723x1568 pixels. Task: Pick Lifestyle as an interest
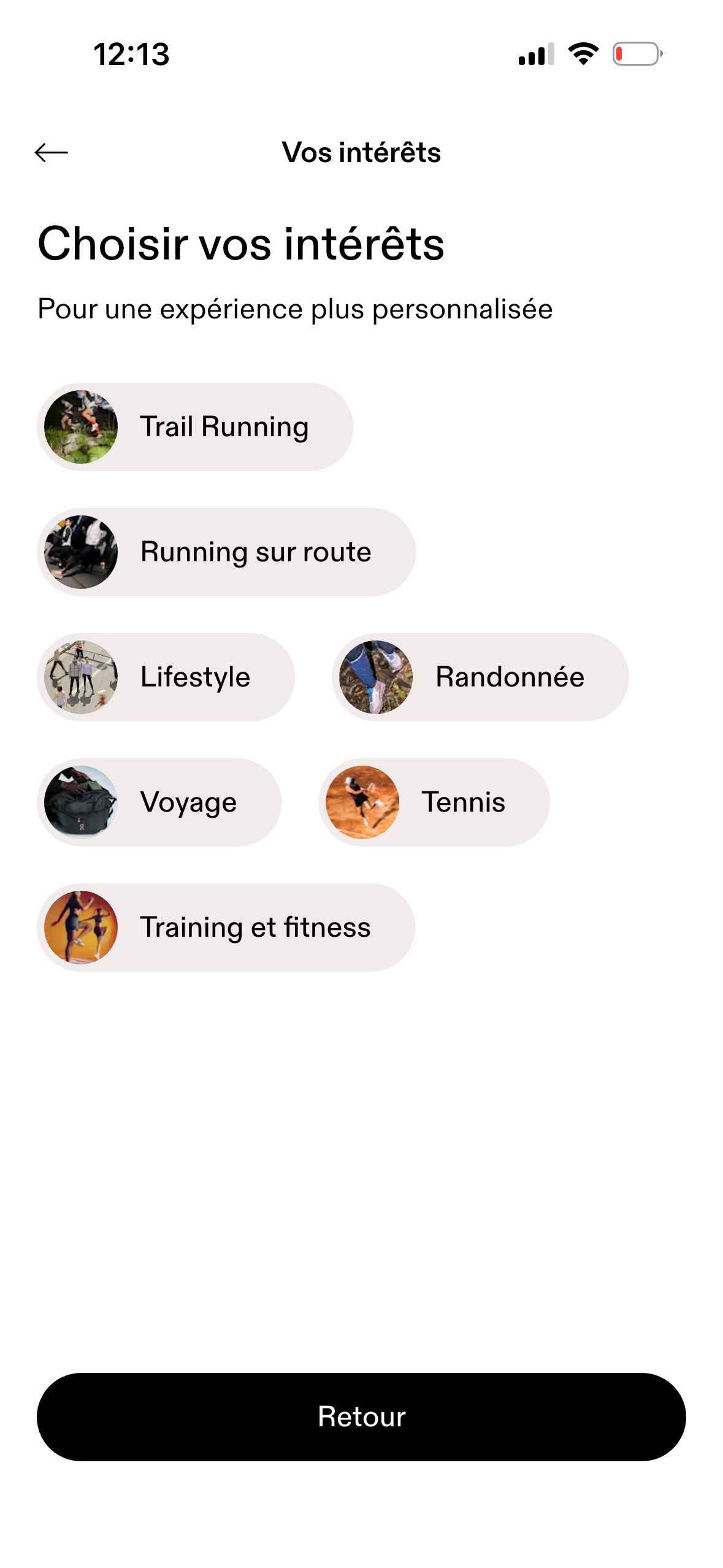tap(166, 677)
